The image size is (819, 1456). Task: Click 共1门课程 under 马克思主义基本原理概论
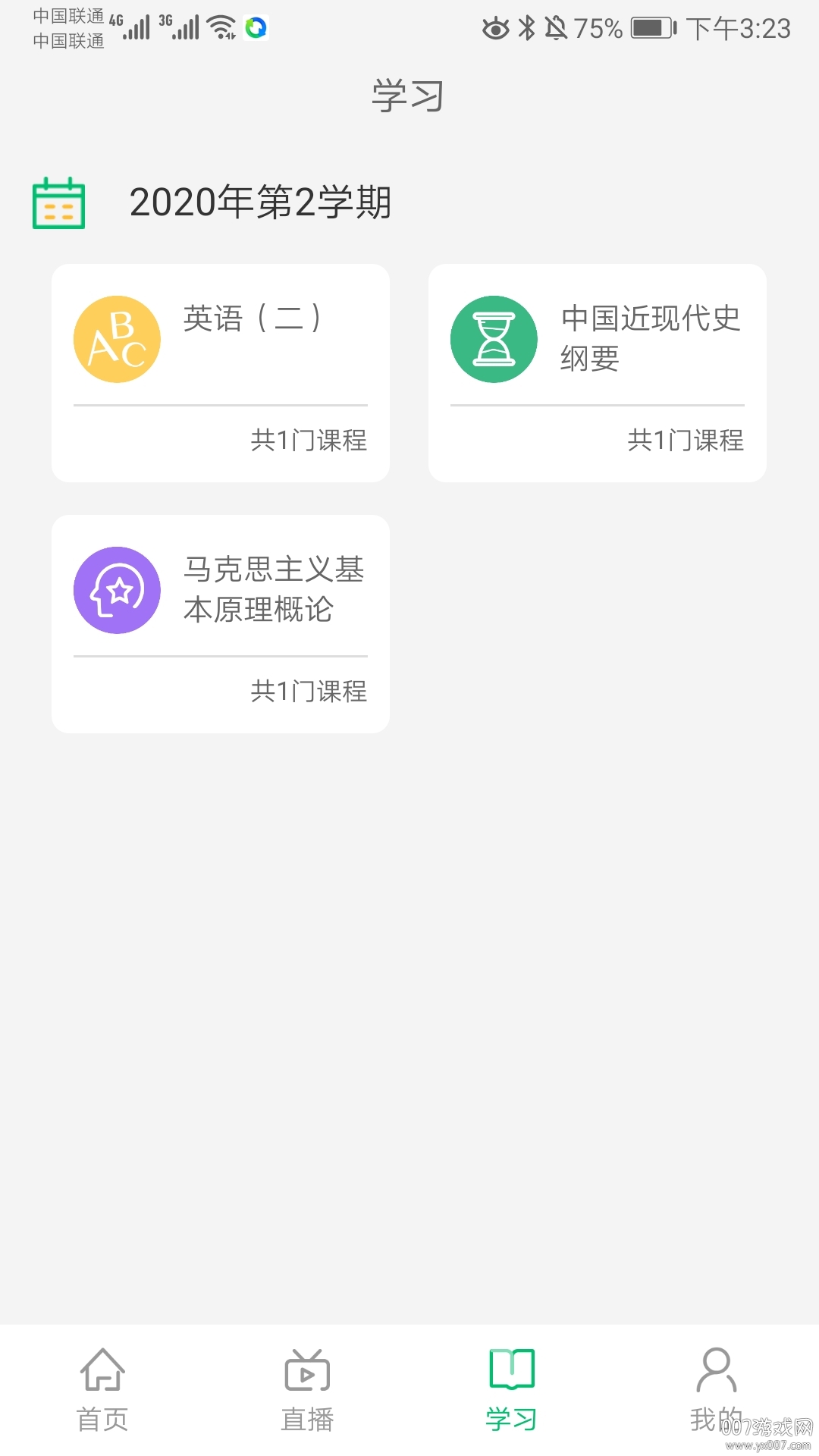pos(309,691)
